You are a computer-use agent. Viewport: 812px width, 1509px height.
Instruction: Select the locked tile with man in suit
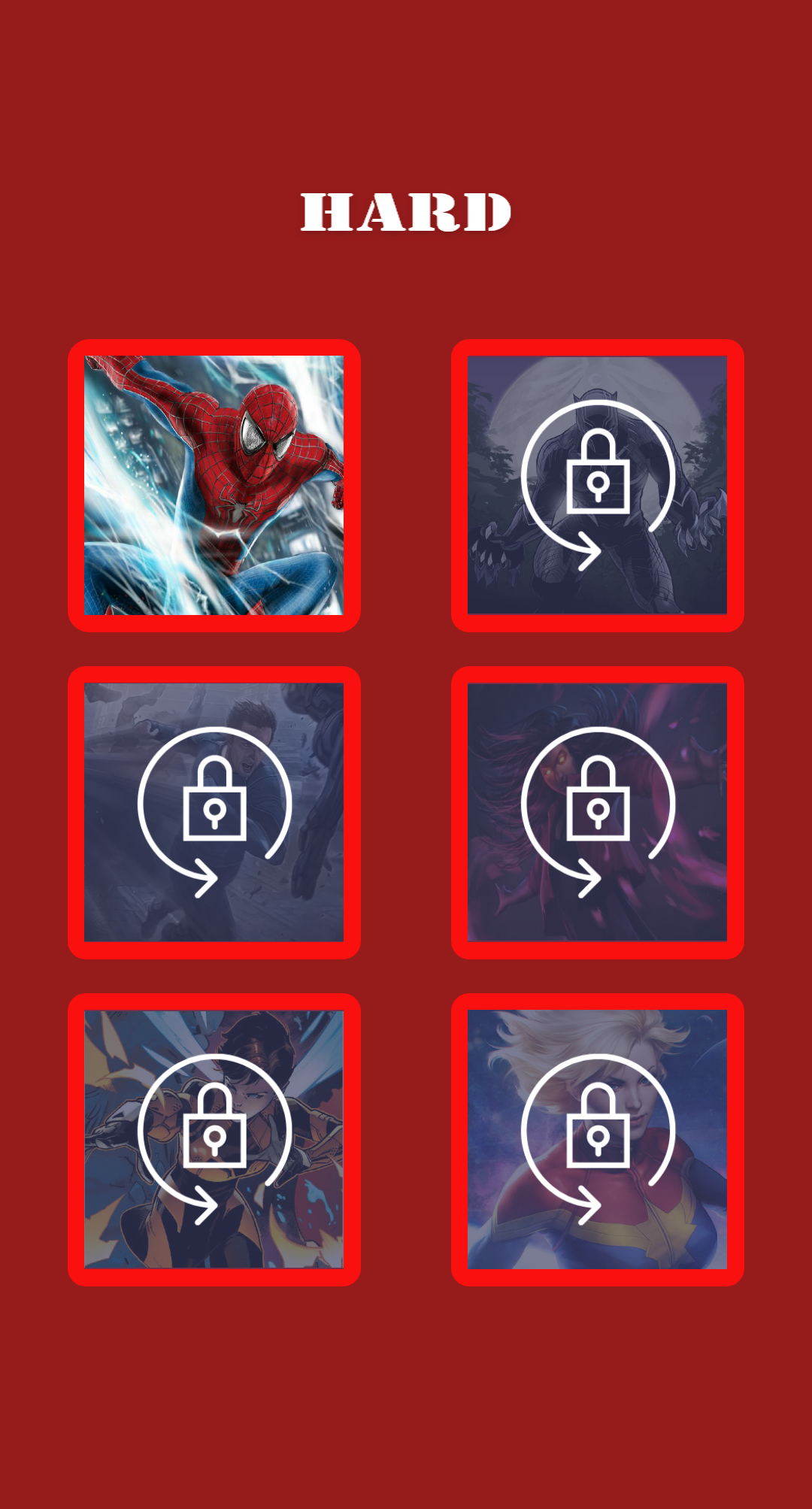click(214, 813)
